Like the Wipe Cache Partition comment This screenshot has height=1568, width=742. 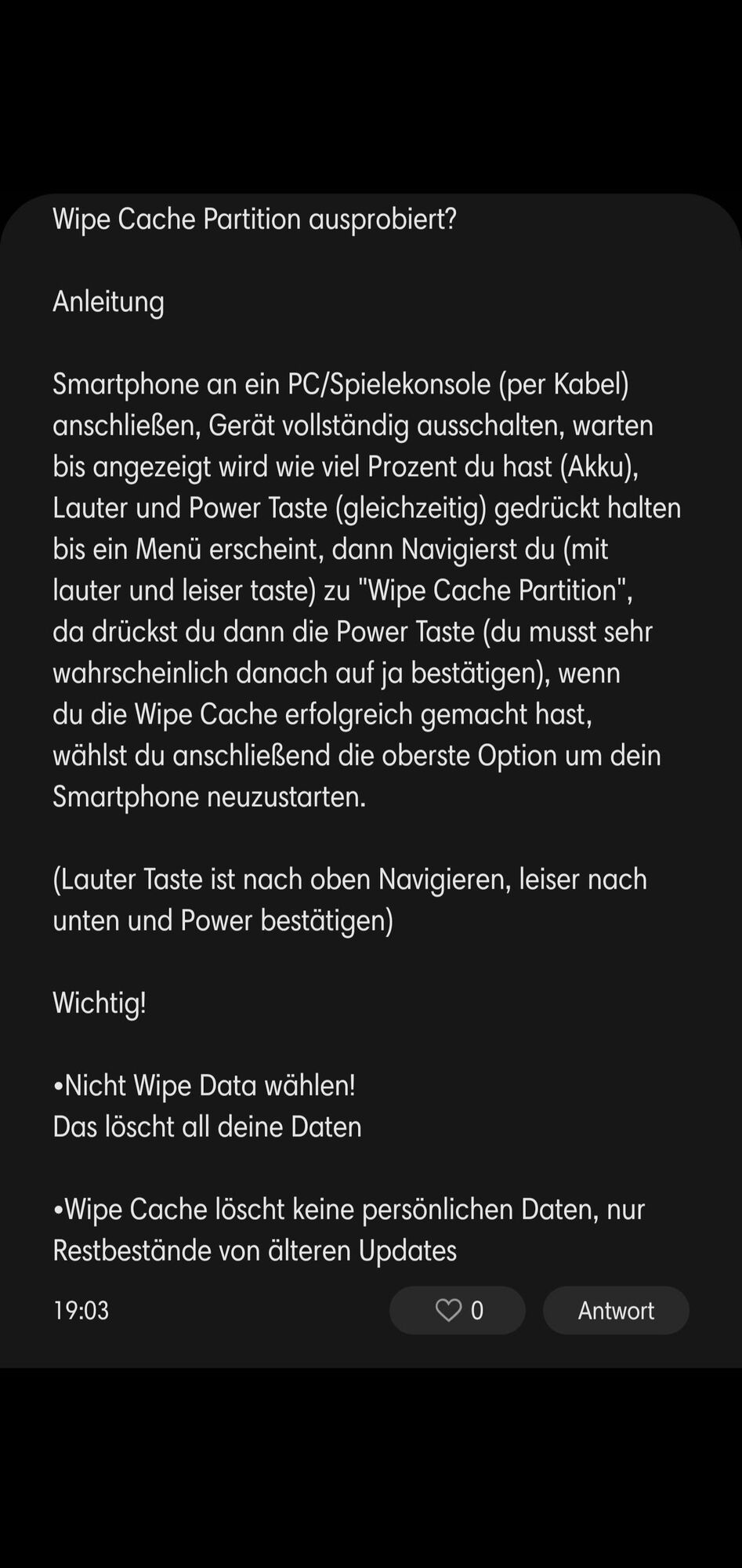point(457,1310)
